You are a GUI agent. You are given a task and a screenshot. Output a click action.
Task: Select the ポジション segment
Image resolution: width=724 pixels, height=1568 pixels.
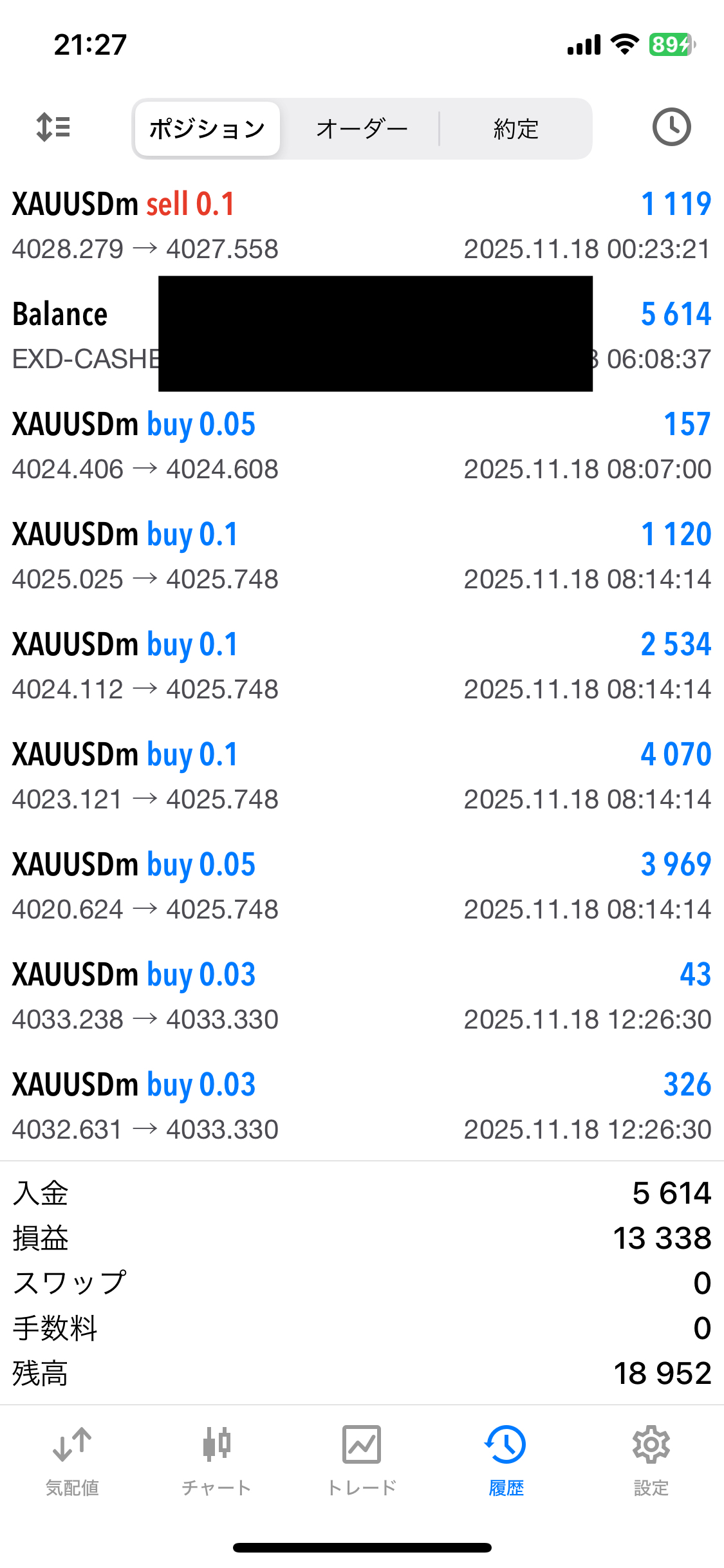click(x=207, y=129)
